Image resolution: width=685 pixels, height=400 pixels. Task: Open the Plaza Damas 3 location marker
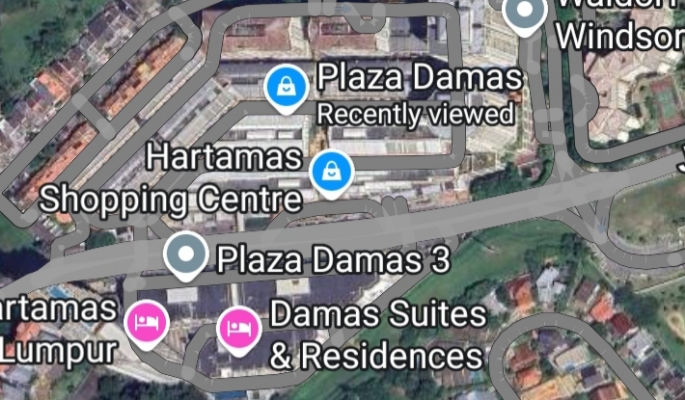[x=186, y=254]
